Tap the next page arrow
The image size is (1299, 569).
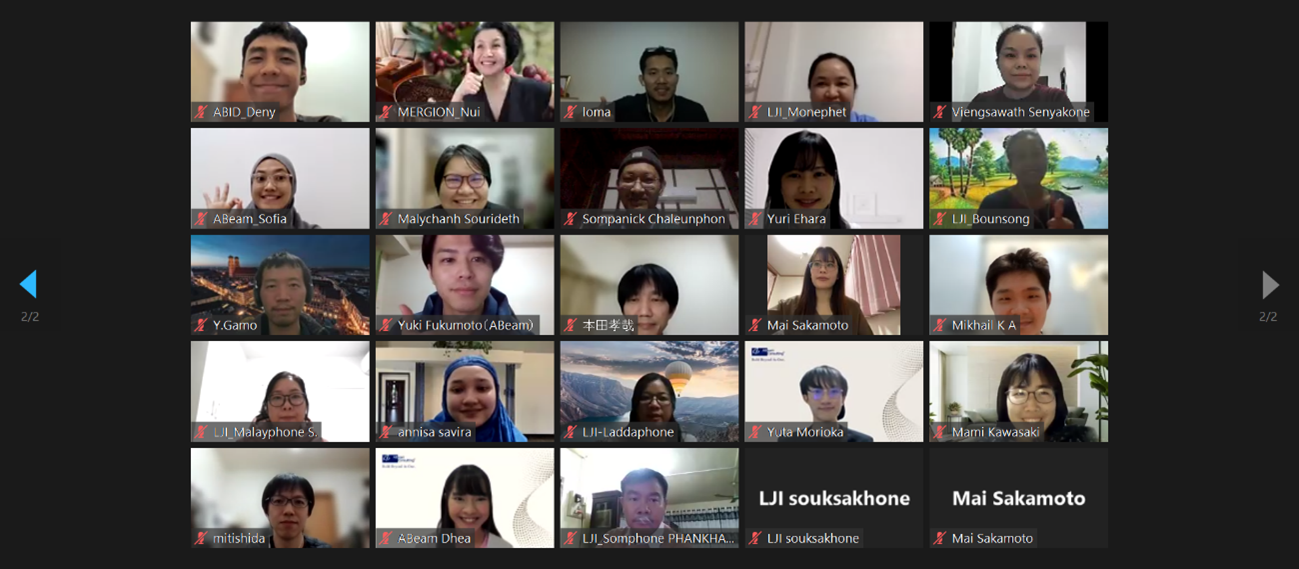[1269, 285]
